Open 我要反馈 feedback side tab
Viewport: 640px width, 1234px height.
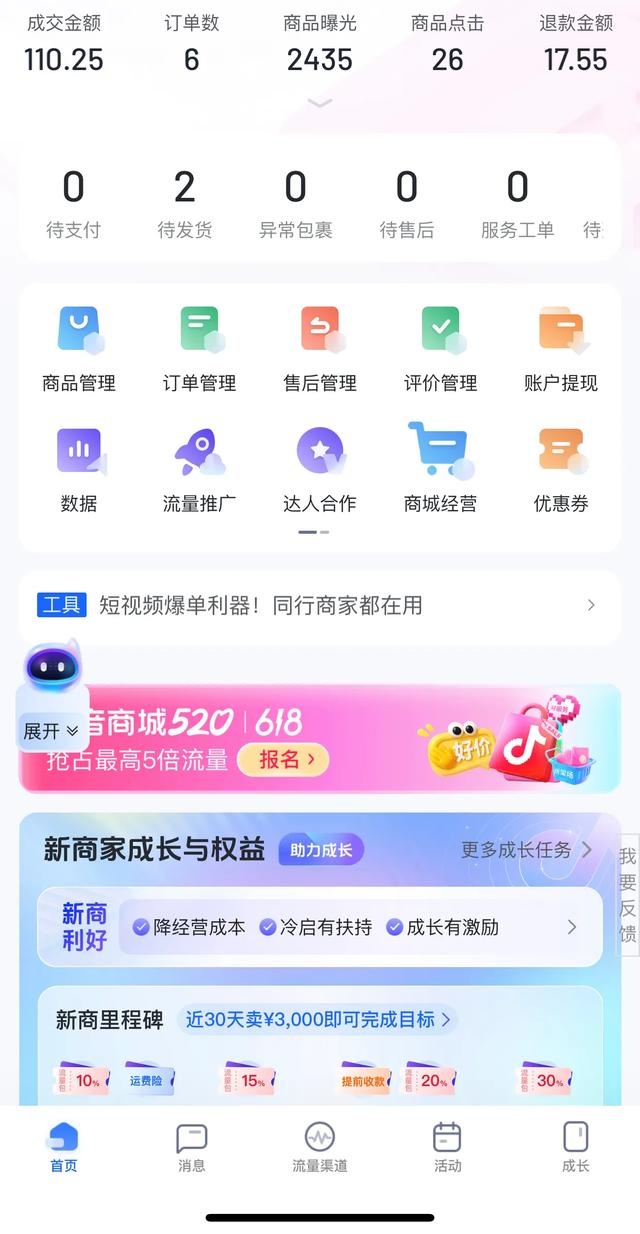click(x=627, y=895)
